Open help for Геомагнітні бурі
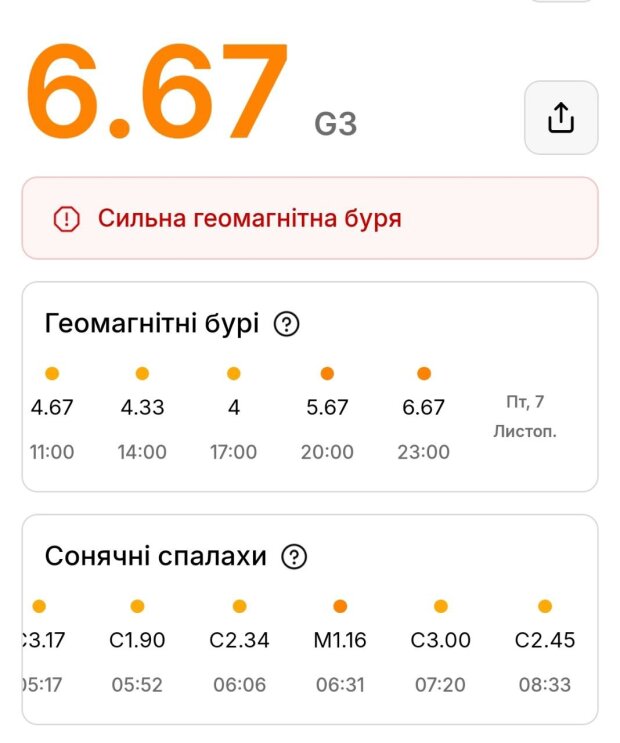This screenshot has width=620, height=743. click(x=287, y=324)
